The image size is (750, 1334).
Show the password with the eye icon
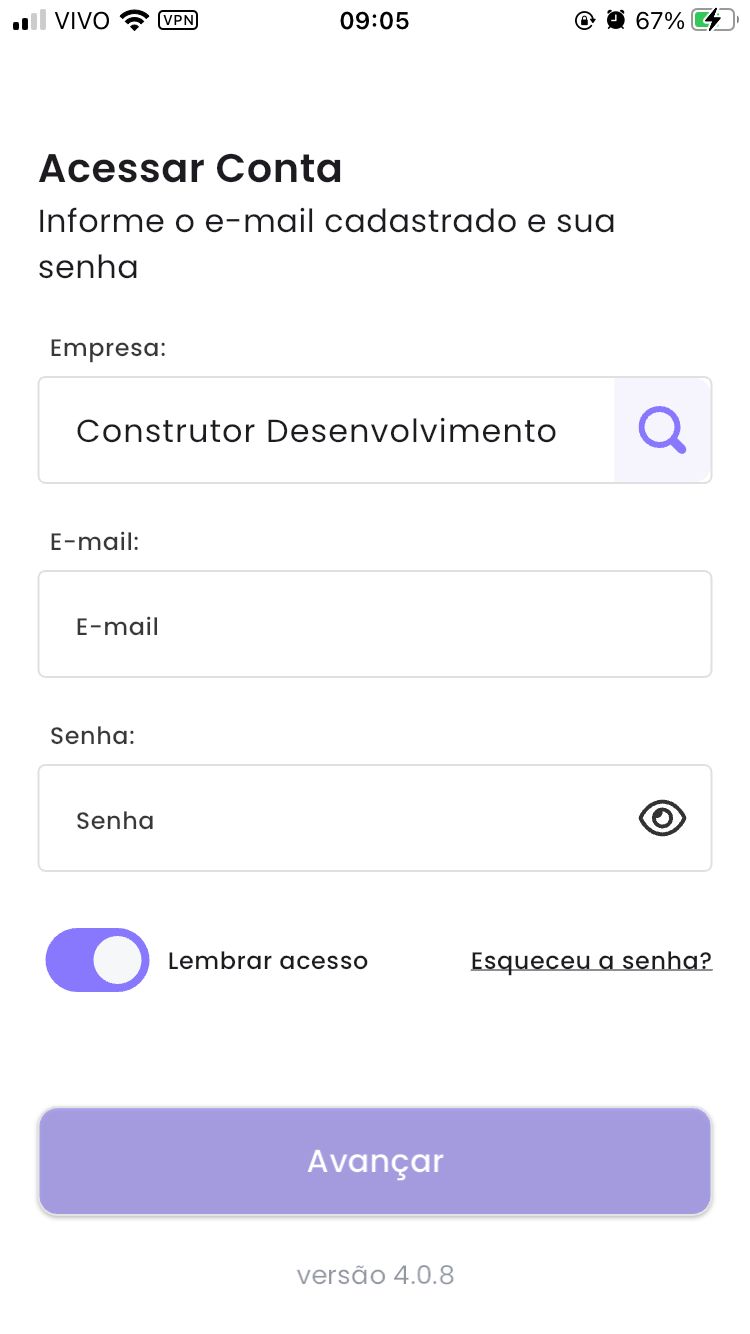[x=662, y=819]
